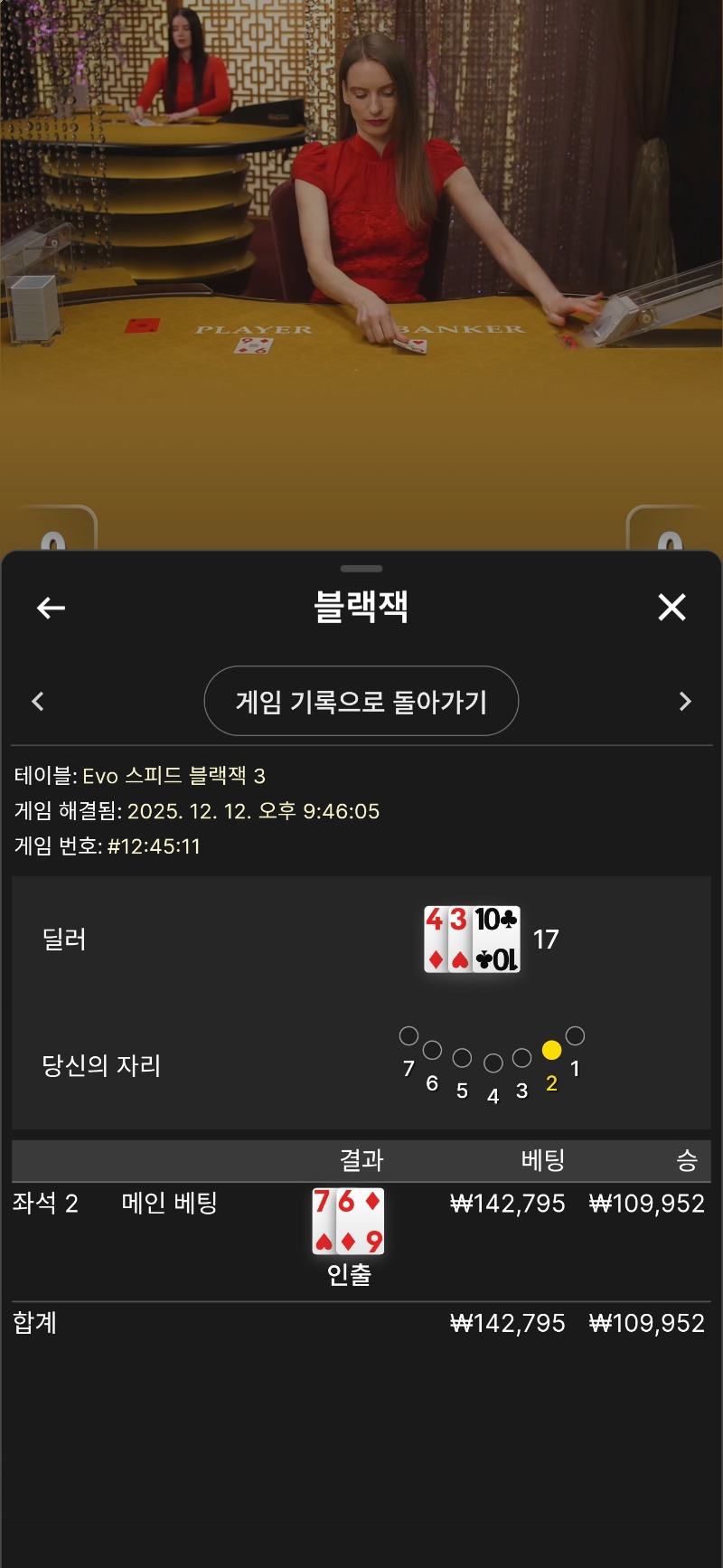Tap 게임 기록으로 돌아가기 button
Viewport: 723px width, 1568px height.
361,702
